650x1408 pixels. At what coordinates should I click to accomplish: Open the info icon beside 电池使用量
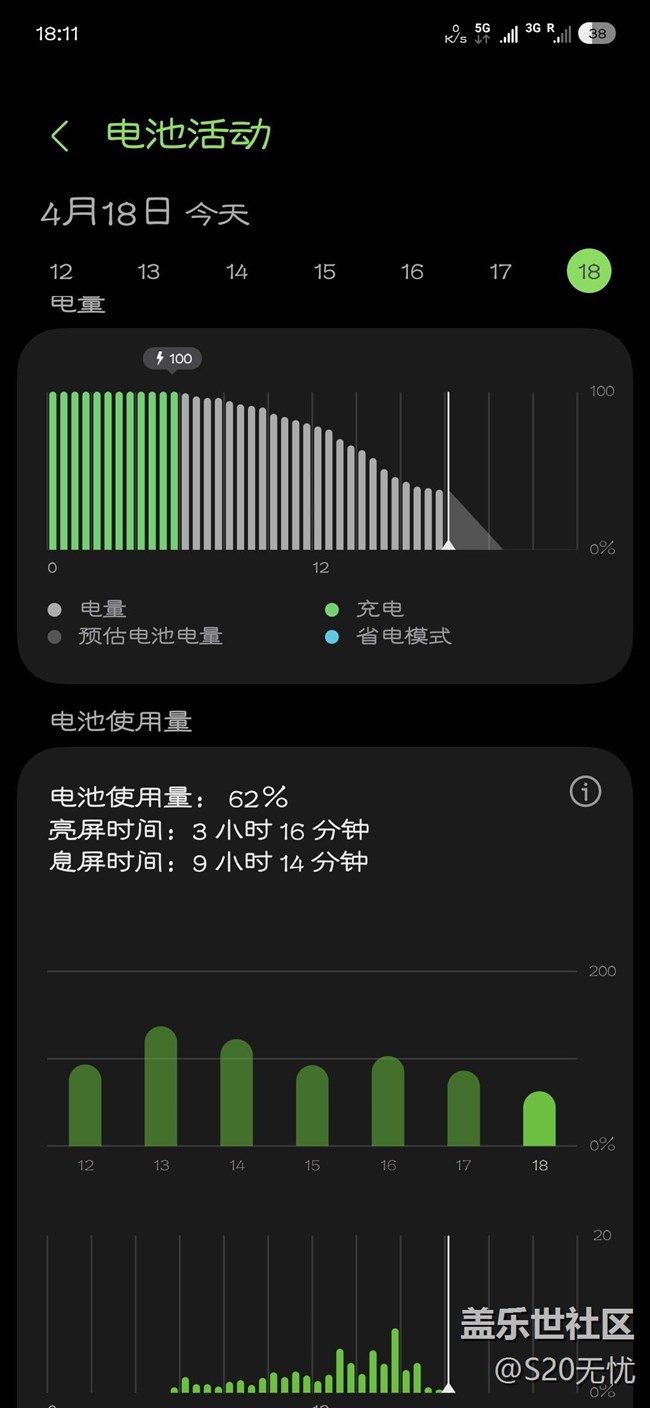[585, 792]
